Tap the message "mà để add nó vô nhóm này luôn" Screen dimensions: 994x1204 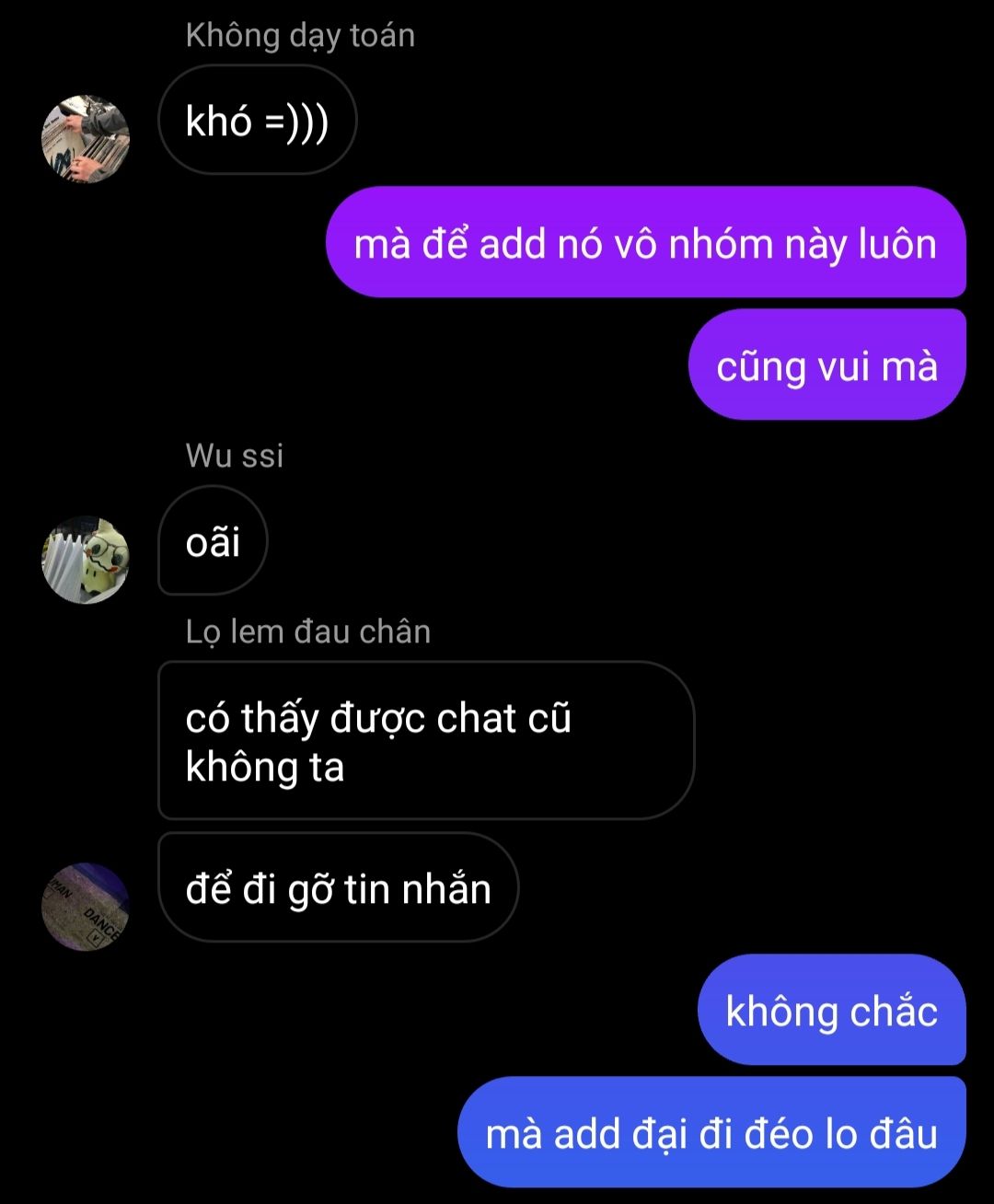(x=645, y=243)
